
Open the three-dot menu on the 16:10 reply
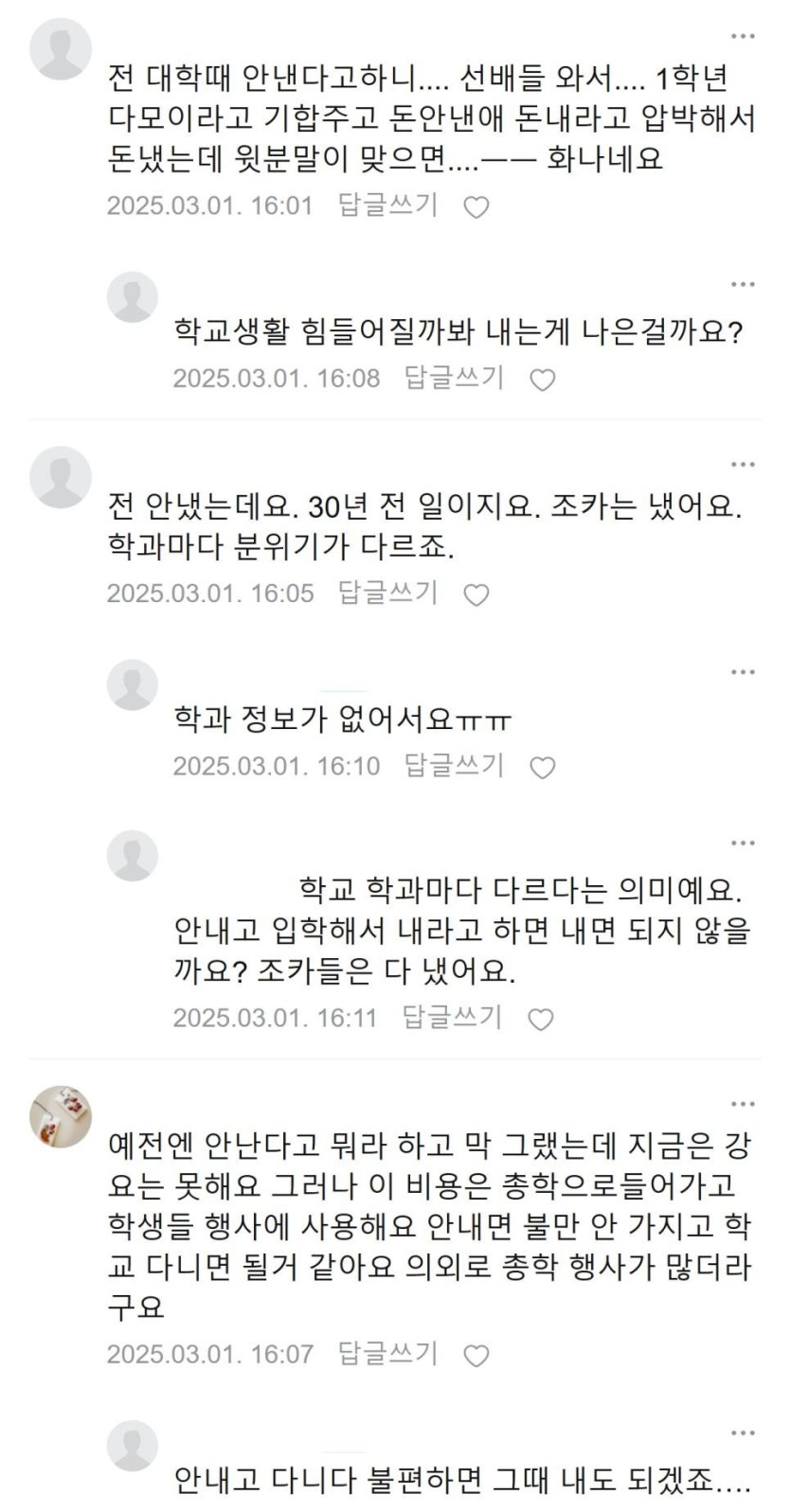point(743,672)
